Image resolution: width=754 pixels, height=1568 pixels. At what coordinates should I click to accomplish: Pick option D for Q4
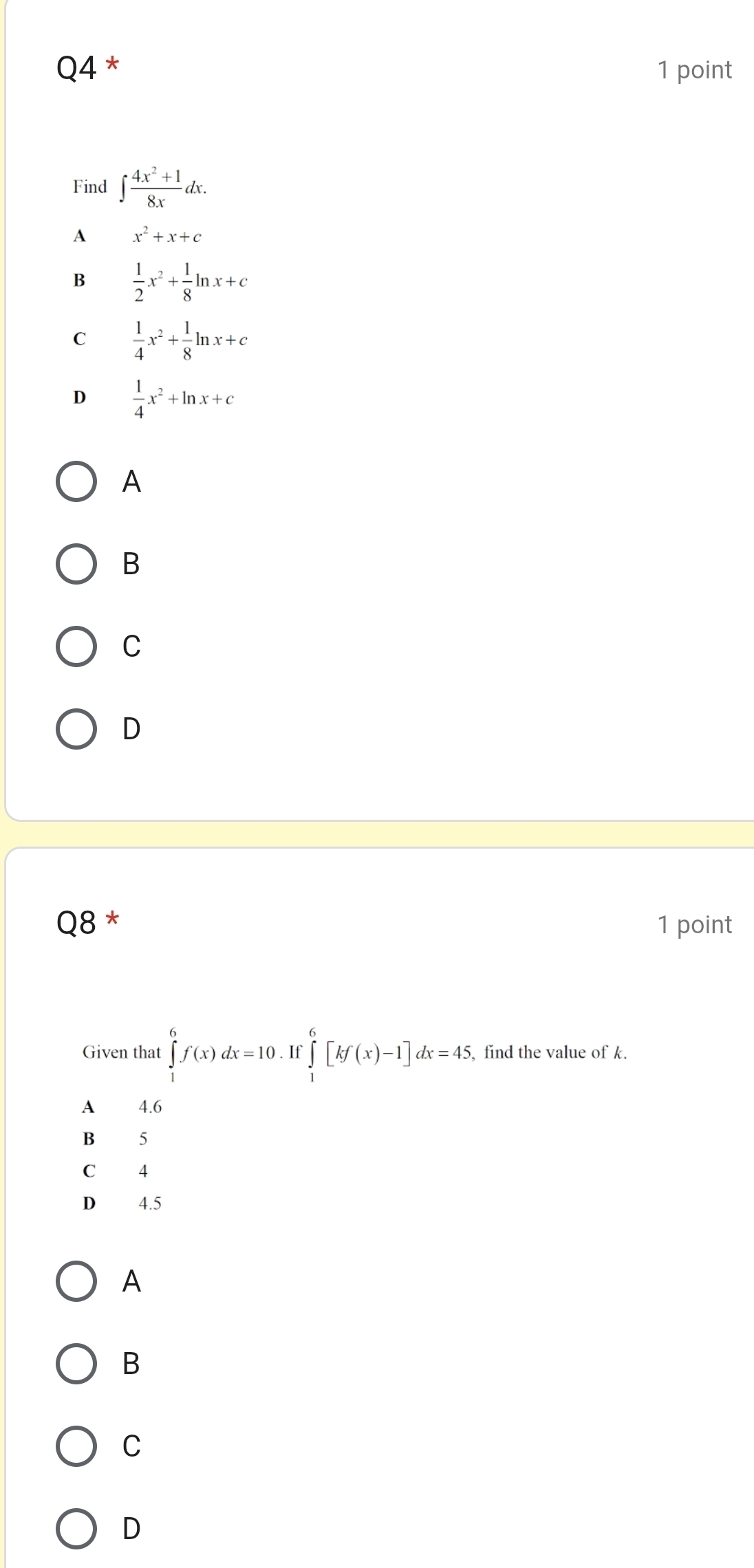click(76, 728)
